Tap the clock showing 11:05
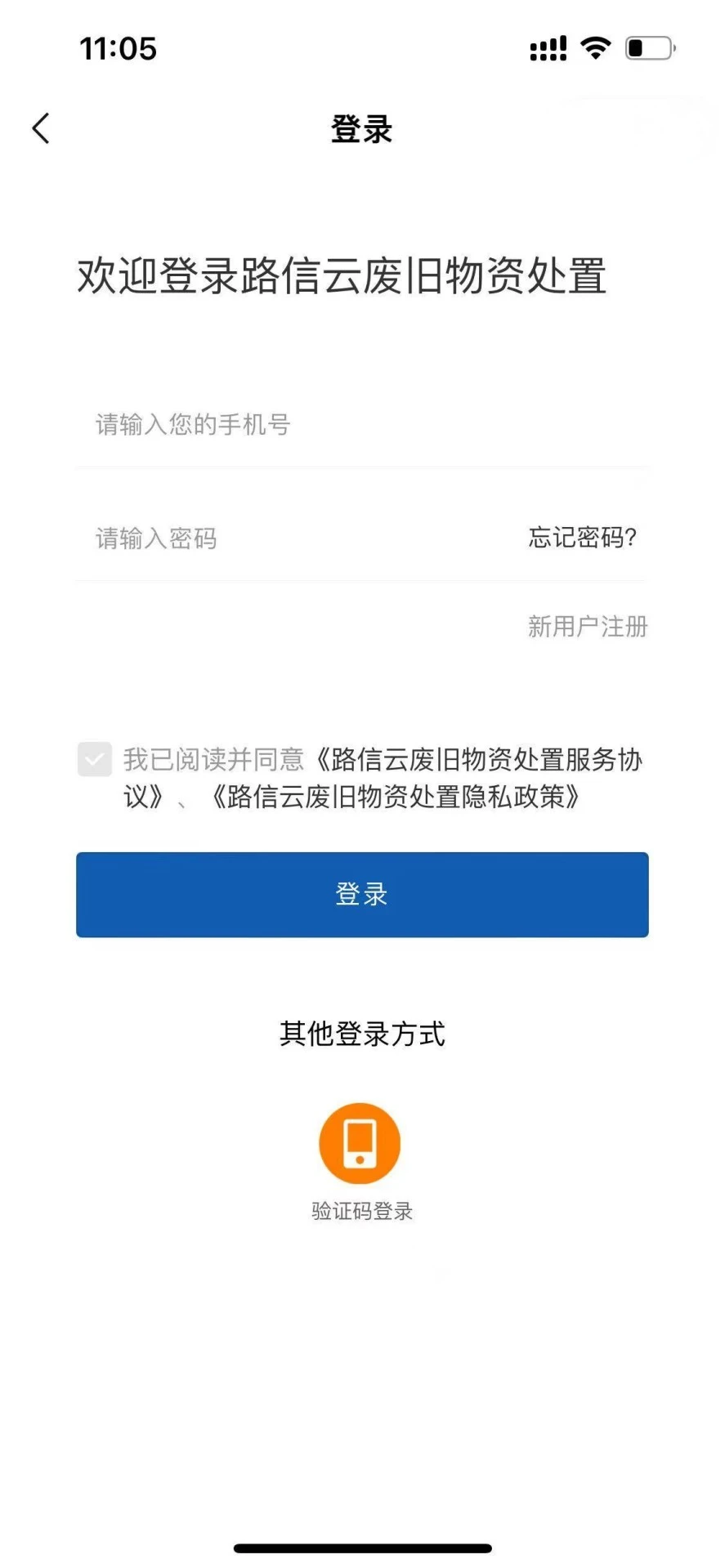The image size is (725, 1568). click(117, 49)
